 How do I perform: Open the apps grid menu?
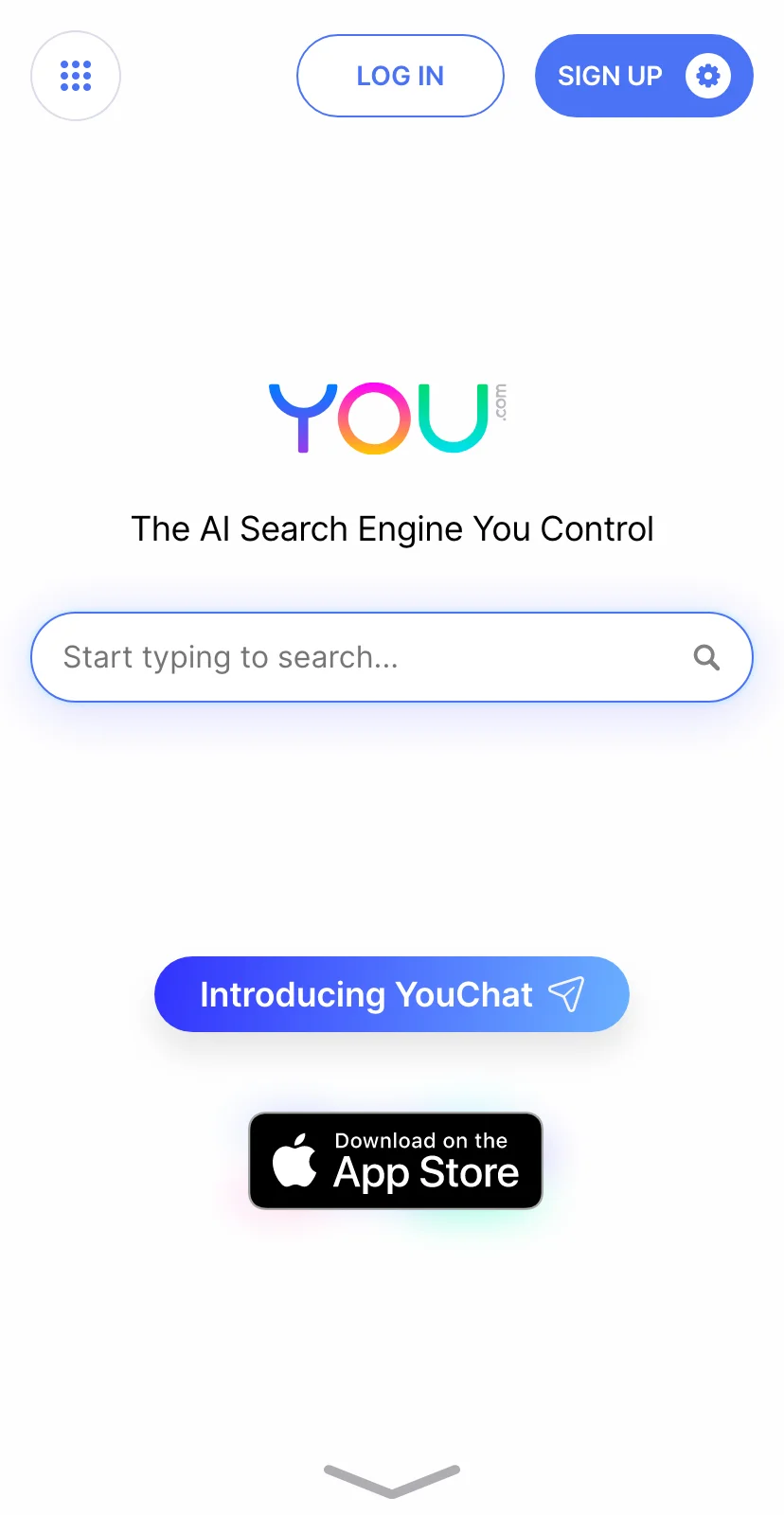(76, 76)
